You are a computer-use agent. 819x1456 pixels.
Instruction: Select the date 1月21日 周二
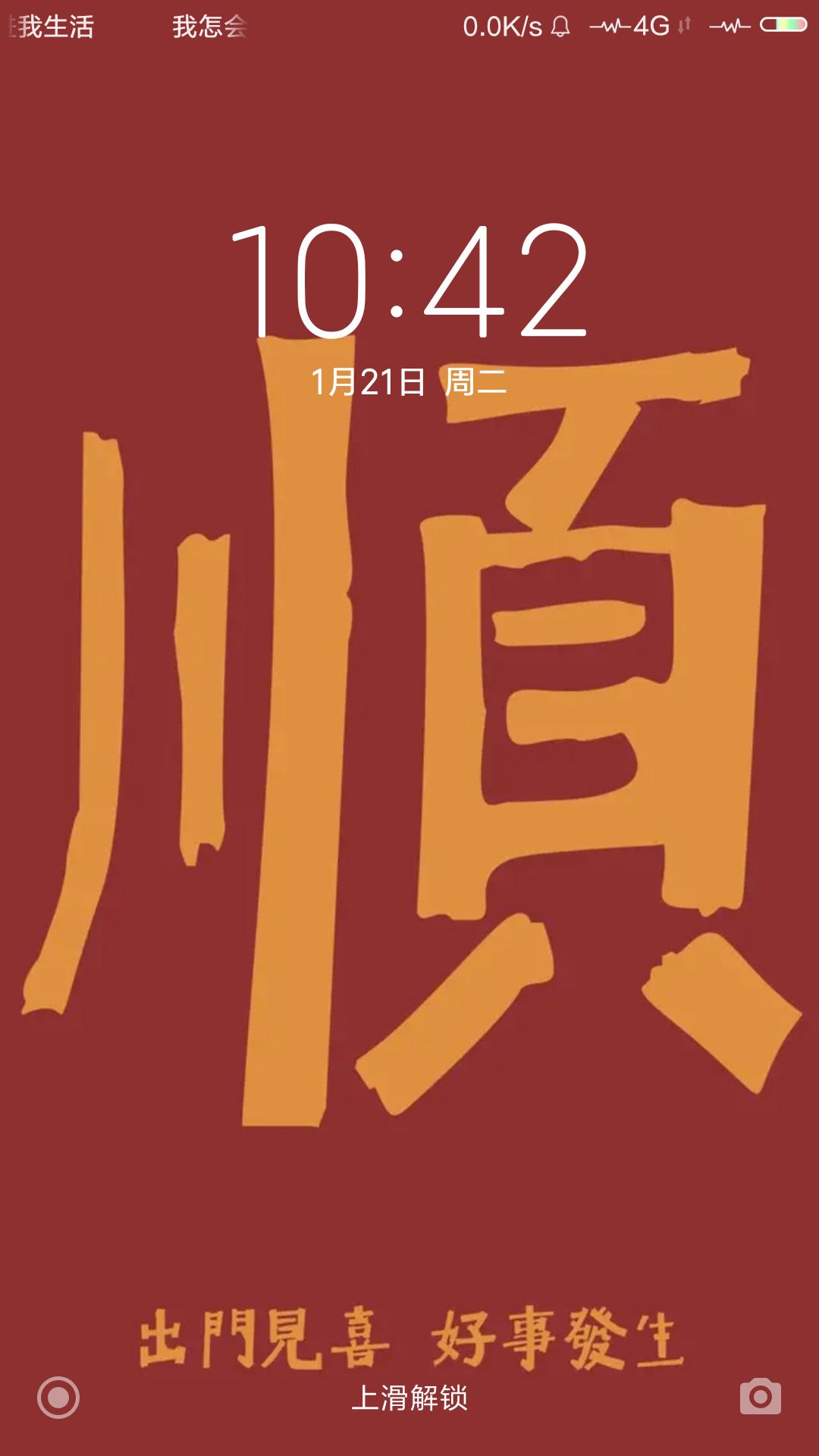click(x=409, y=381)
